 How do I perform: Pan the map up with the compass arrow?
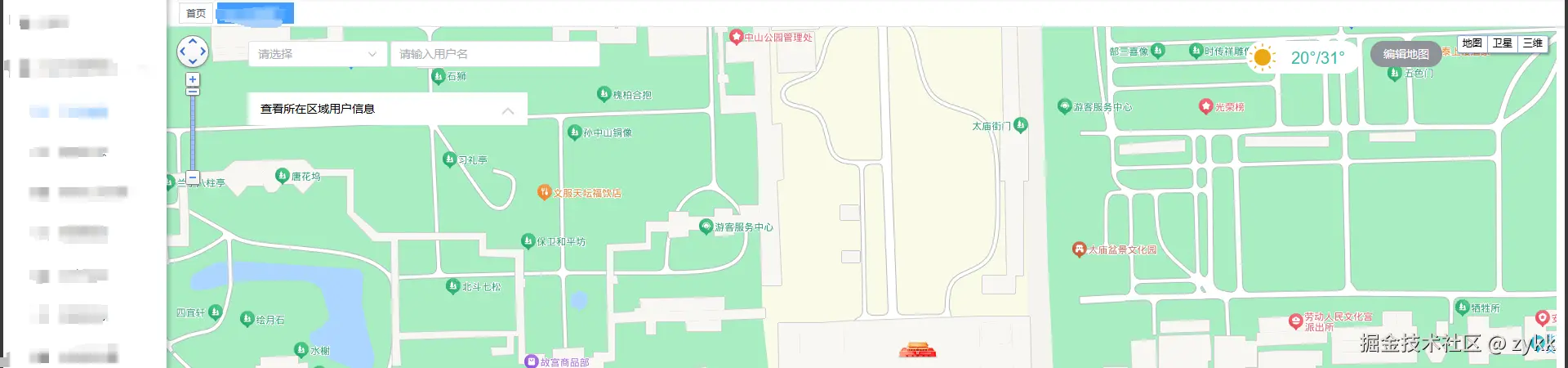tap(193, 40)
